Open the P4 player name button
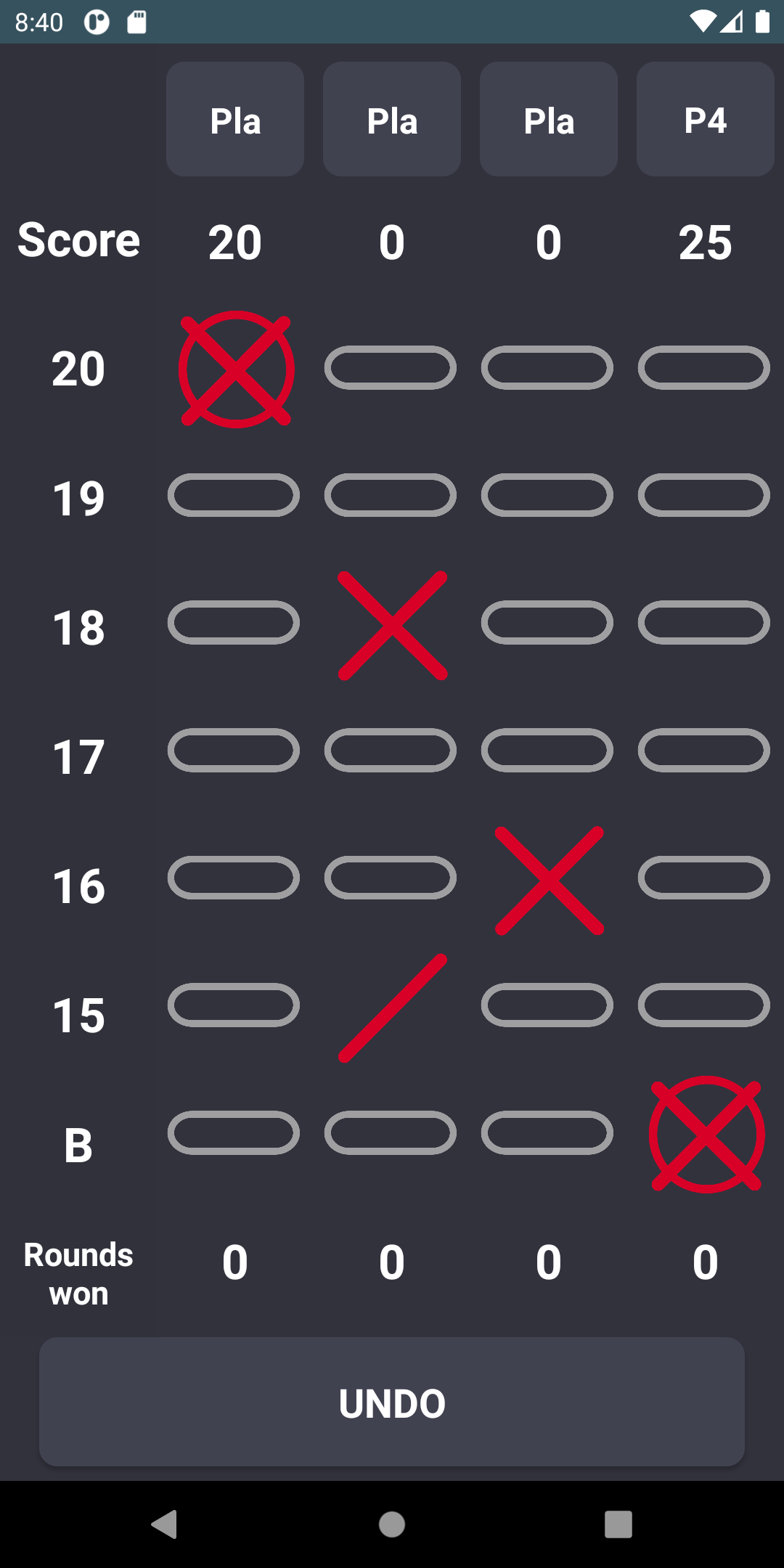Image resolution: width=784 pixels, height=1568 pixels. [706, 119]
